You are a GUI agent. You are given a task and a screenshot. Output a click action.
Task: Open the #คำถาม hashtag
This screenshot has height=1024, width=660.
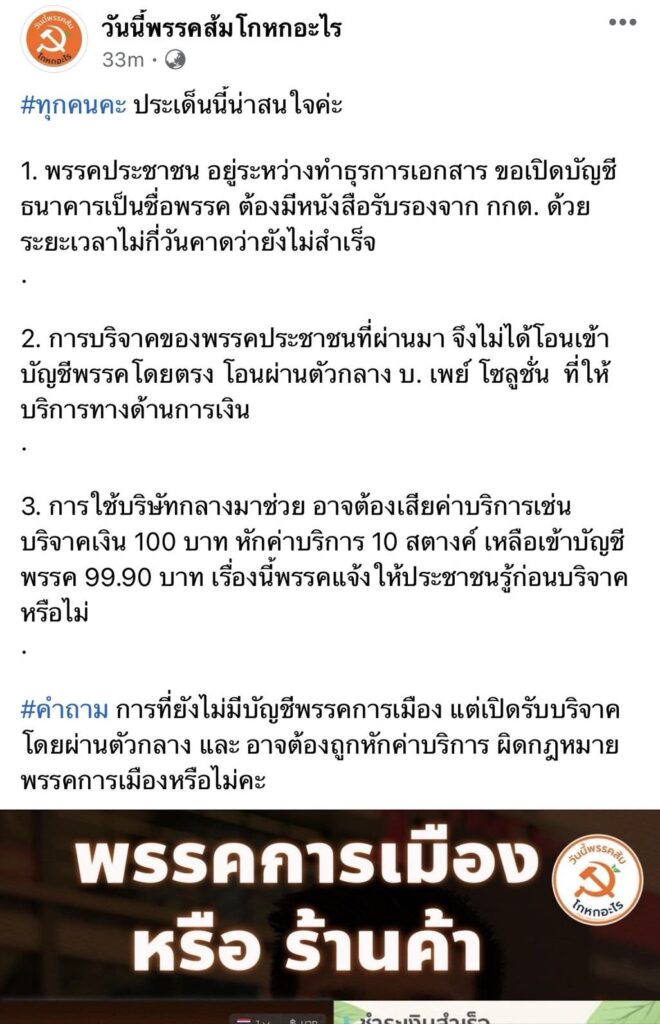(64, 710)
